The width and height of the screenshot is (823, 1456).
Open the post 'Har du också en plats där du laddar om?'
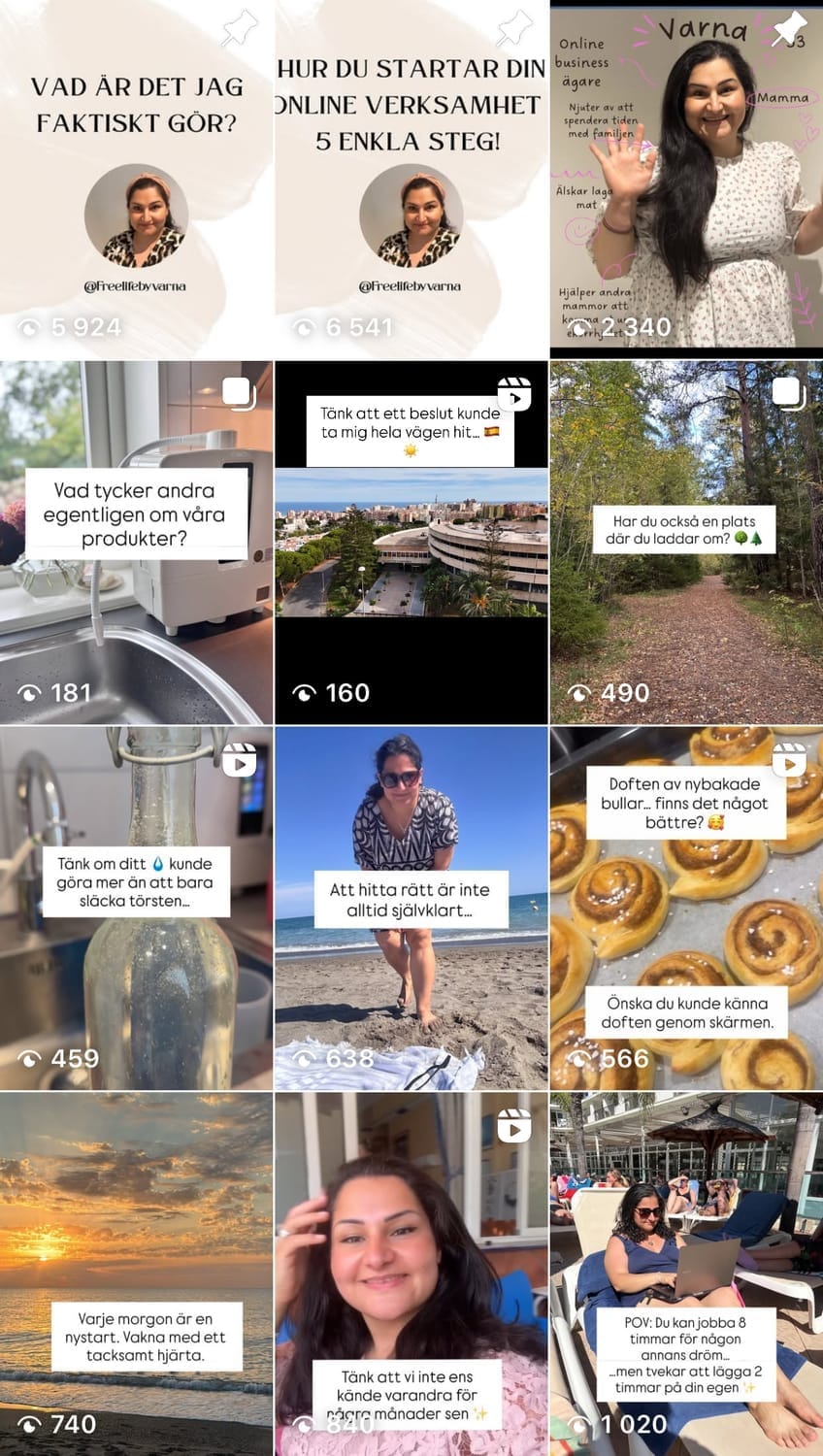click(686, 544)
